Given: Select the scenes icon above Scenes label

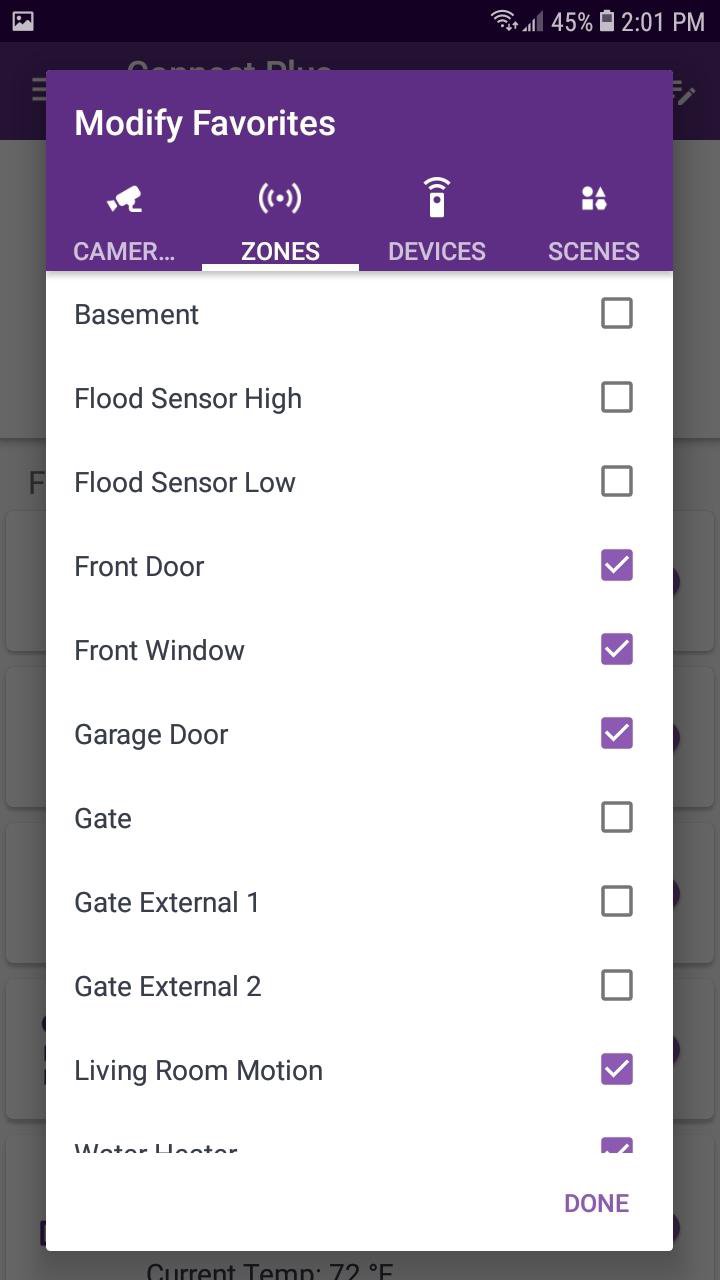Looking at the screenshot, I should [593, 197].
